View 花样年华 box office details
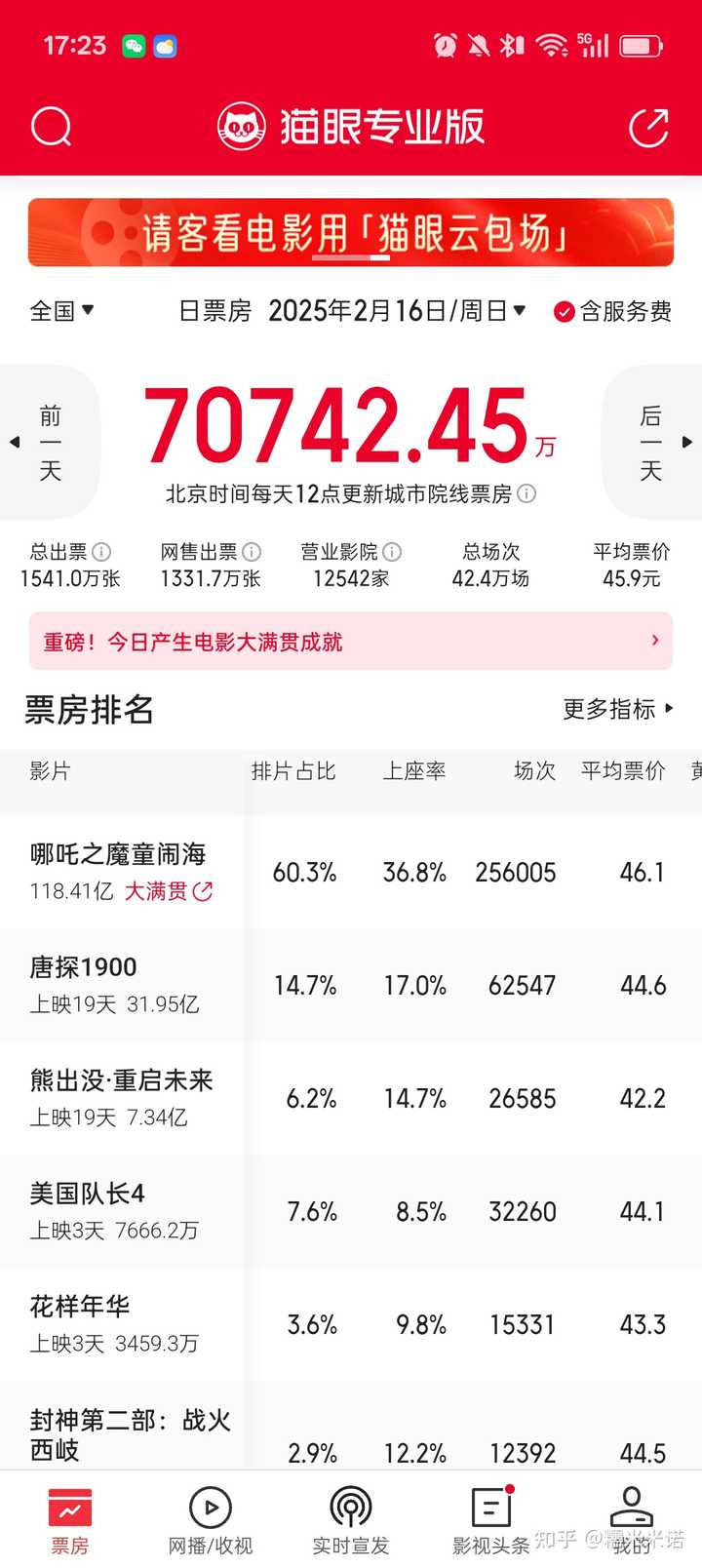Image resolution: width=702 pixels, height=1568 pixels. (x=114, y=1323)
